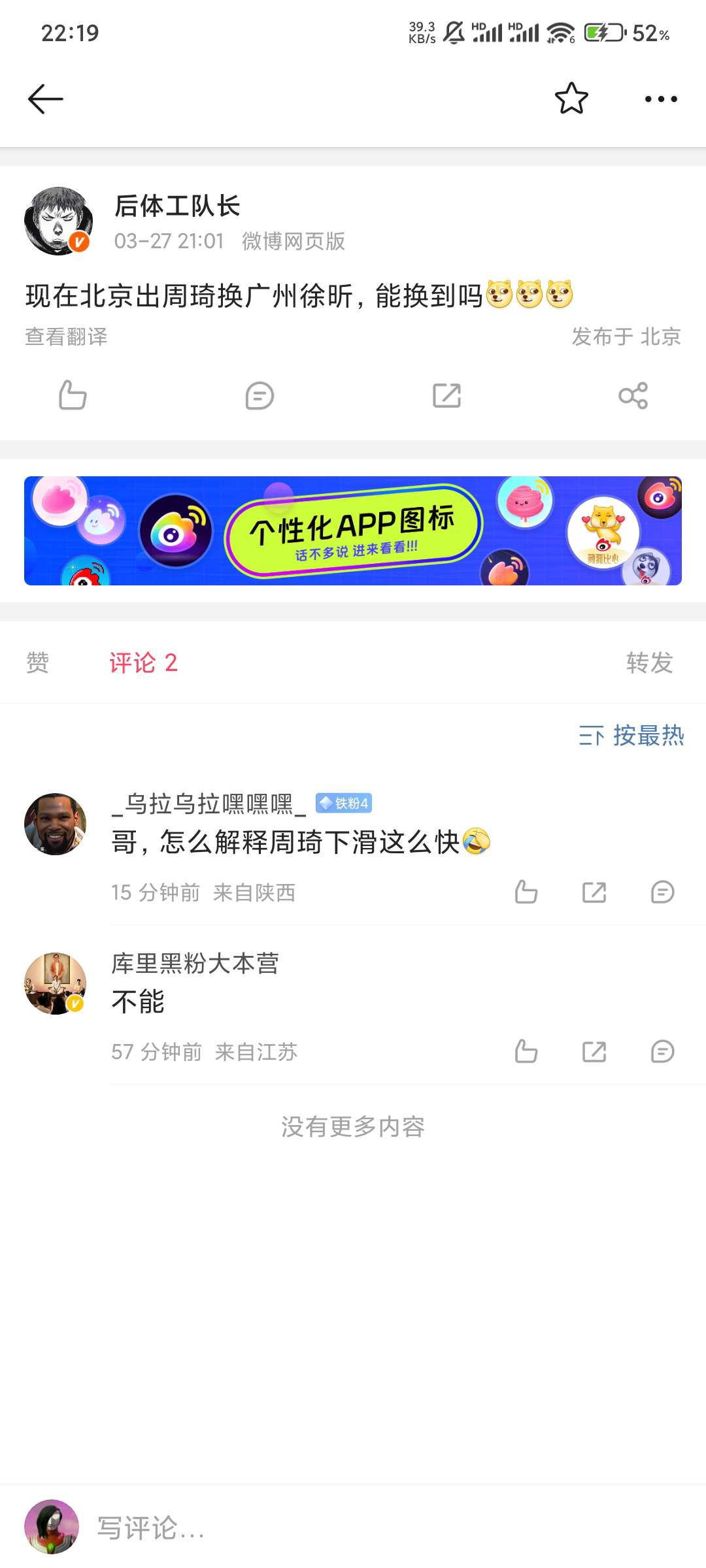Change comment sorting via 按最热
Viewport: 706px width, 1568px height.
coord(631,736)
